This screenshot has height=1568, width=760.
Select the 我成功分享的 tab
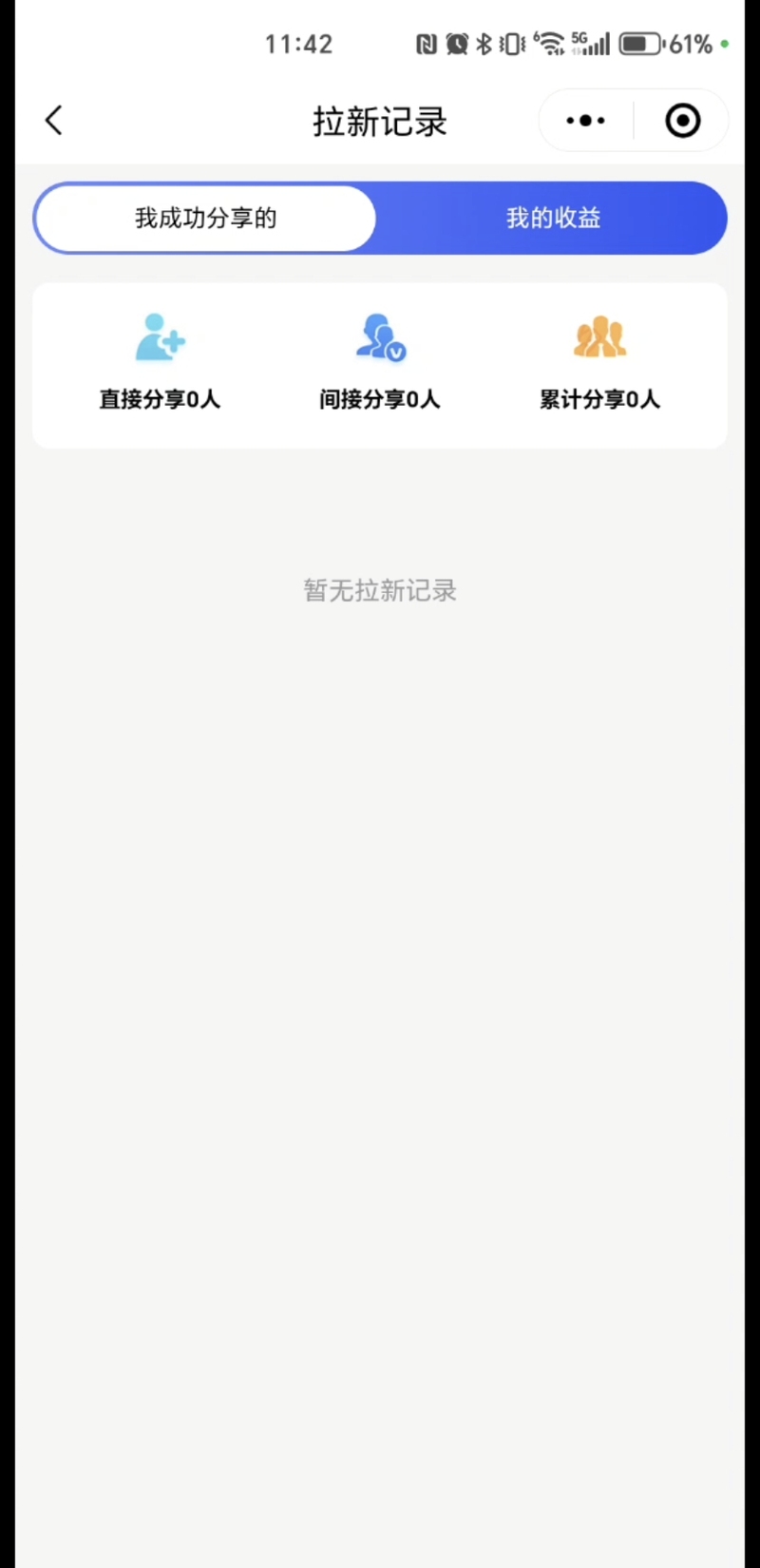pyautogui.click(x=205, y=219)
